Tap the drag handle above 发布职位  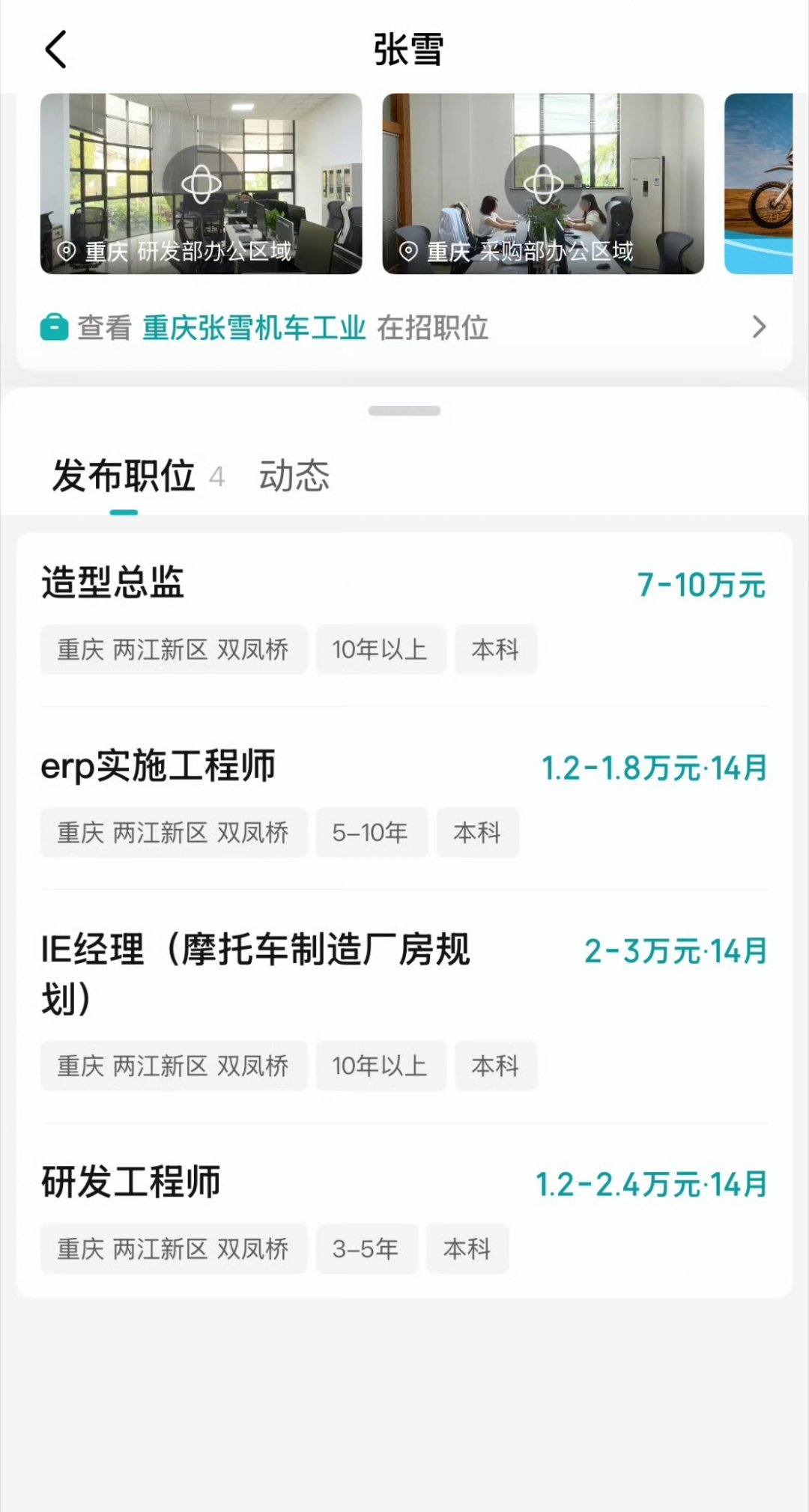[404, 410]
